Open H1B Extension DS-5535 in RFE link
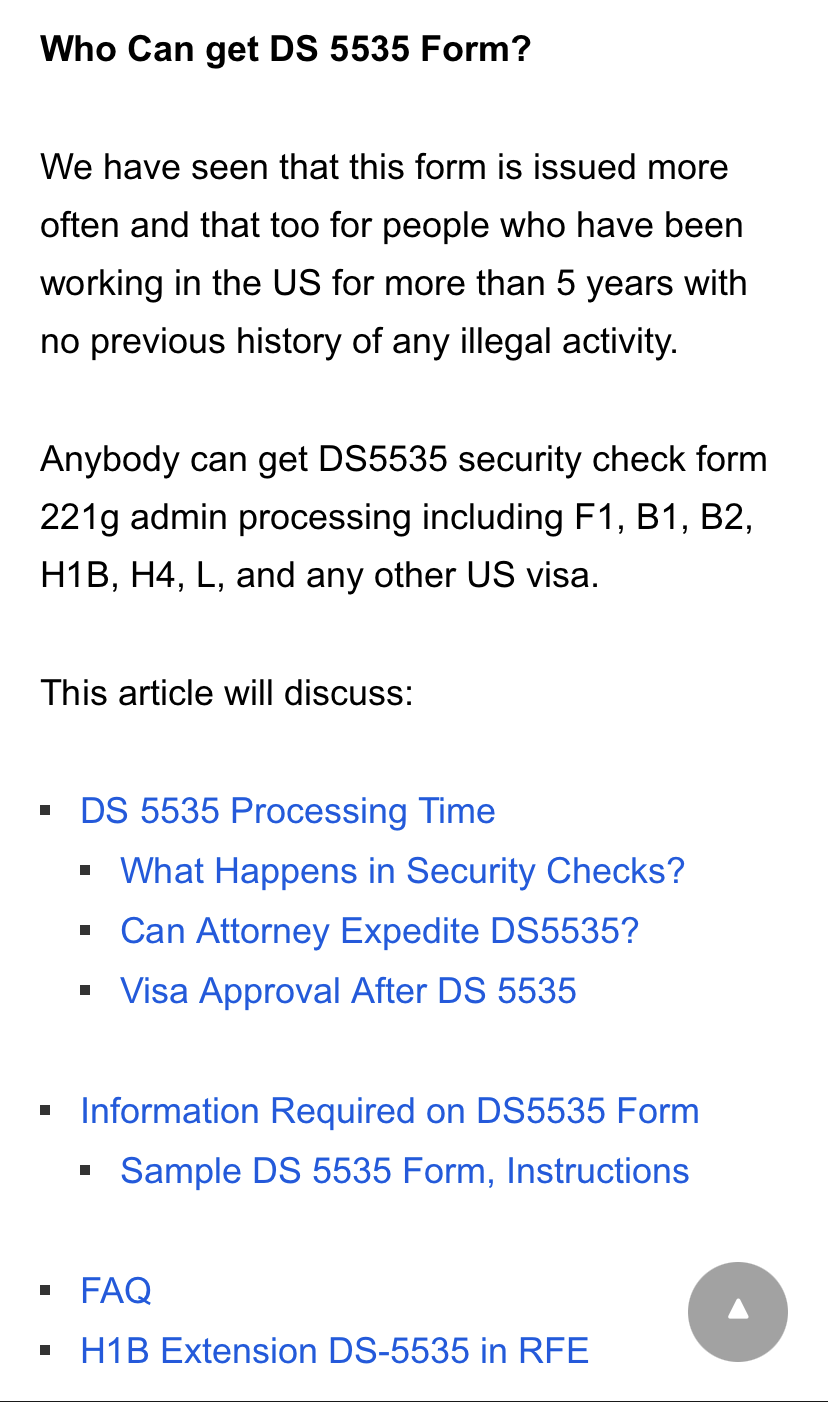This screenshot has width=828, height=1402. pyautogui.click(x=334, y=1351)
